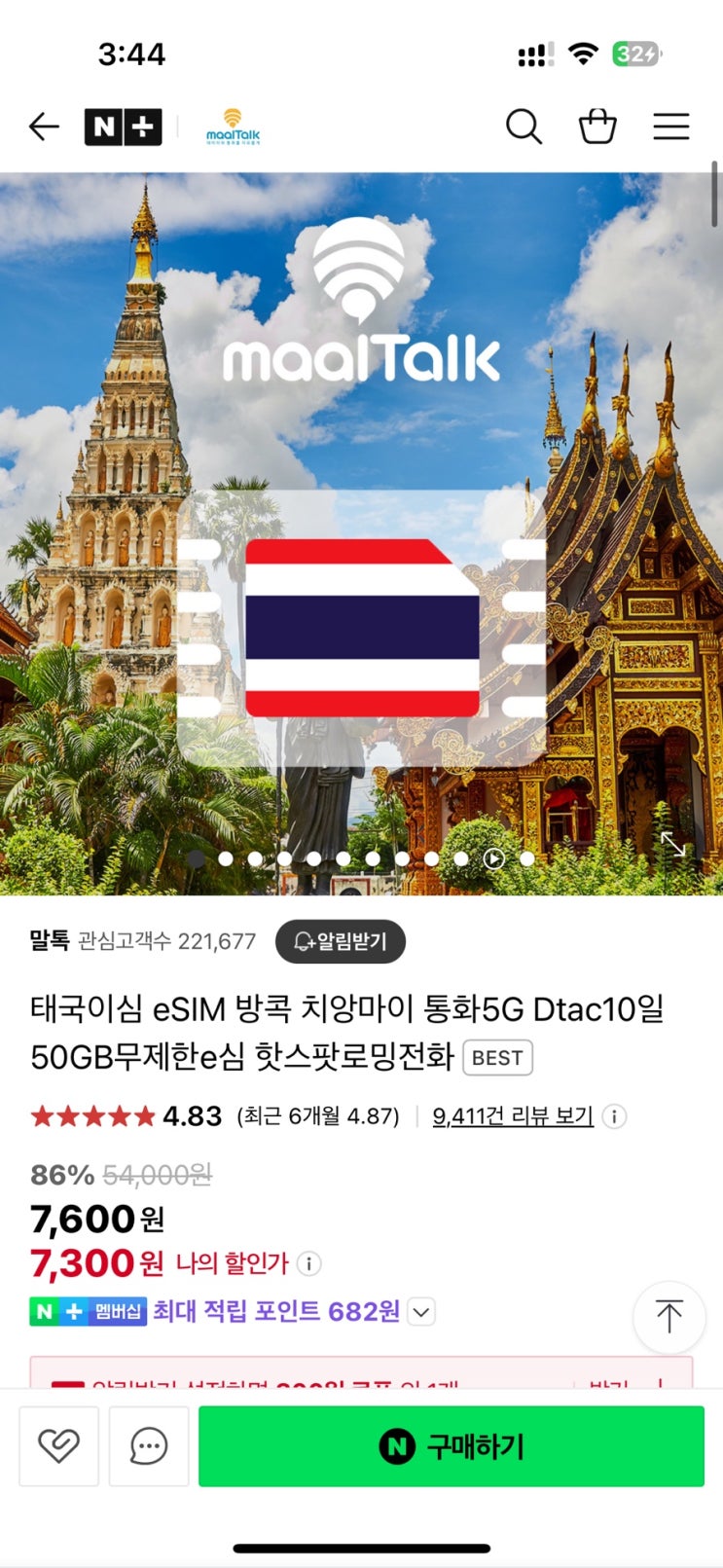This screenshot has width=723, height=1568.
Task: Open the 9,411건 리뷰 보기 link
Action: 513,1115
